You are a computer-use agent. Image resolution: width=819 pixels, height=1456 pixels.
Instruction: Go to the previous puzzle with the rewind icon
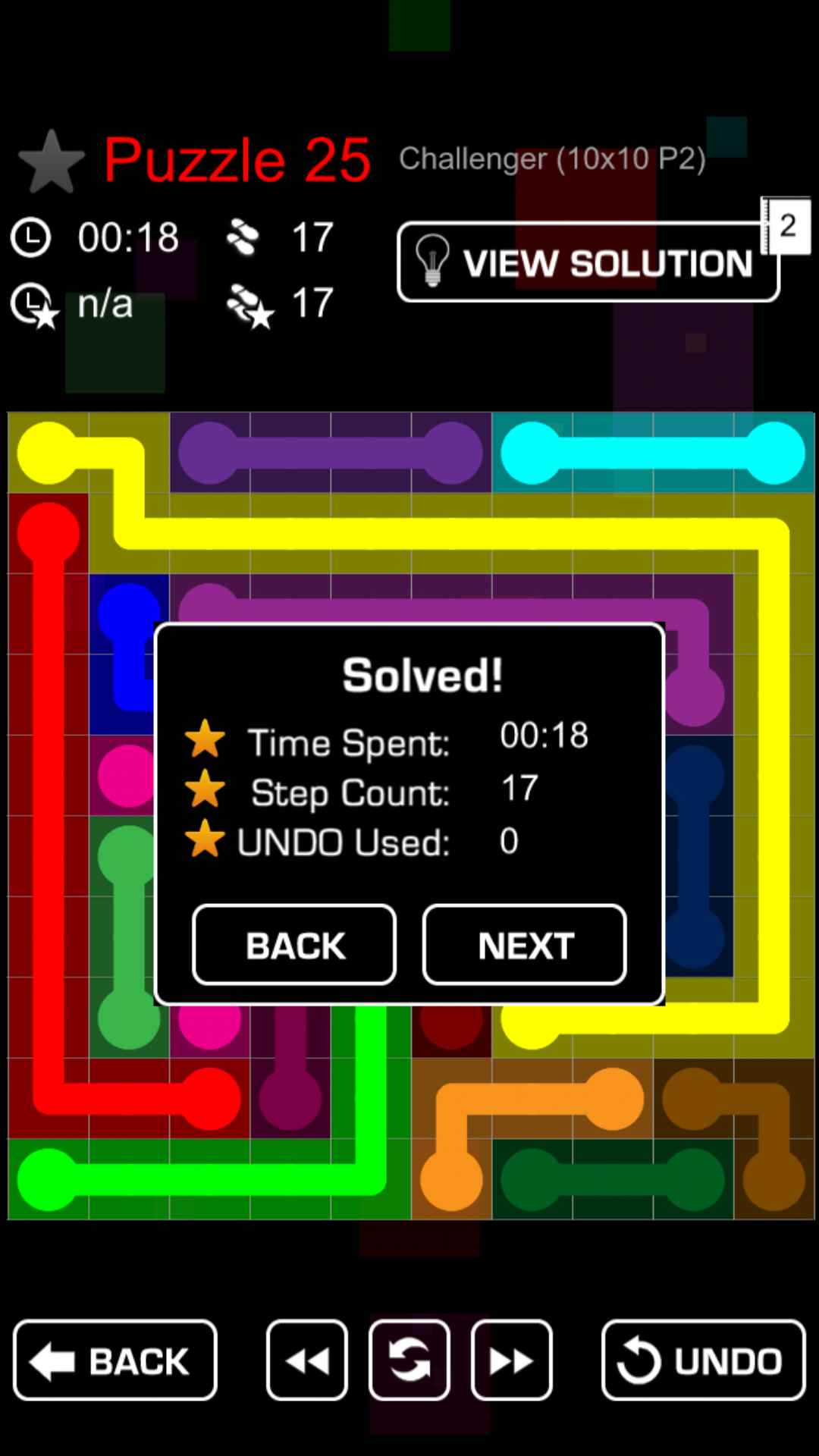[x=307, y=1360]
